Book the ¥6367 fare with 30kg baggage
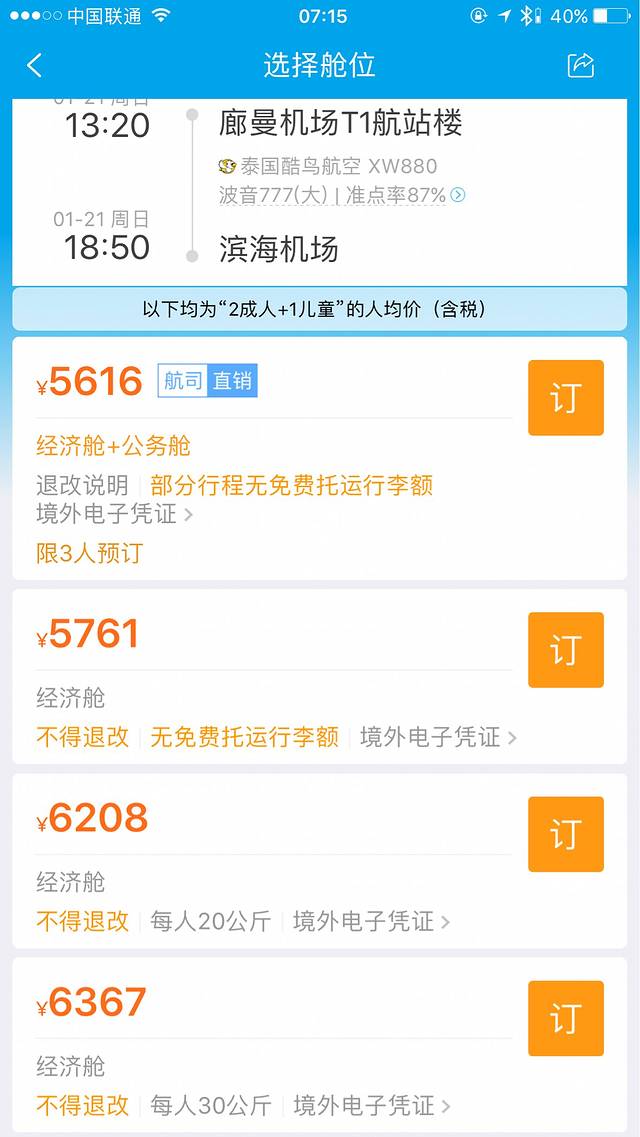 coord(565,1018)
